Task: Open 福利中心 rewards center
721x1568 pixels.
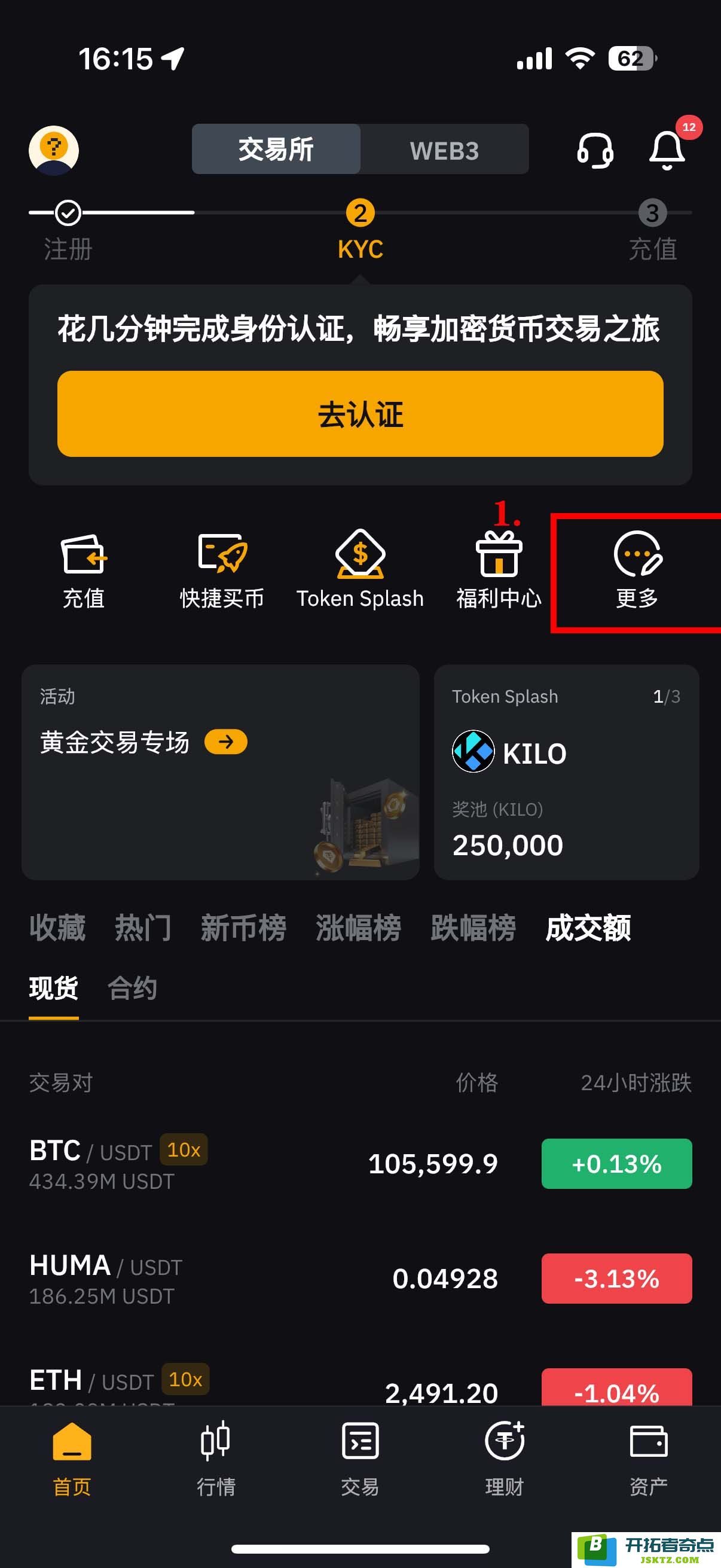Action: (499, 571)
